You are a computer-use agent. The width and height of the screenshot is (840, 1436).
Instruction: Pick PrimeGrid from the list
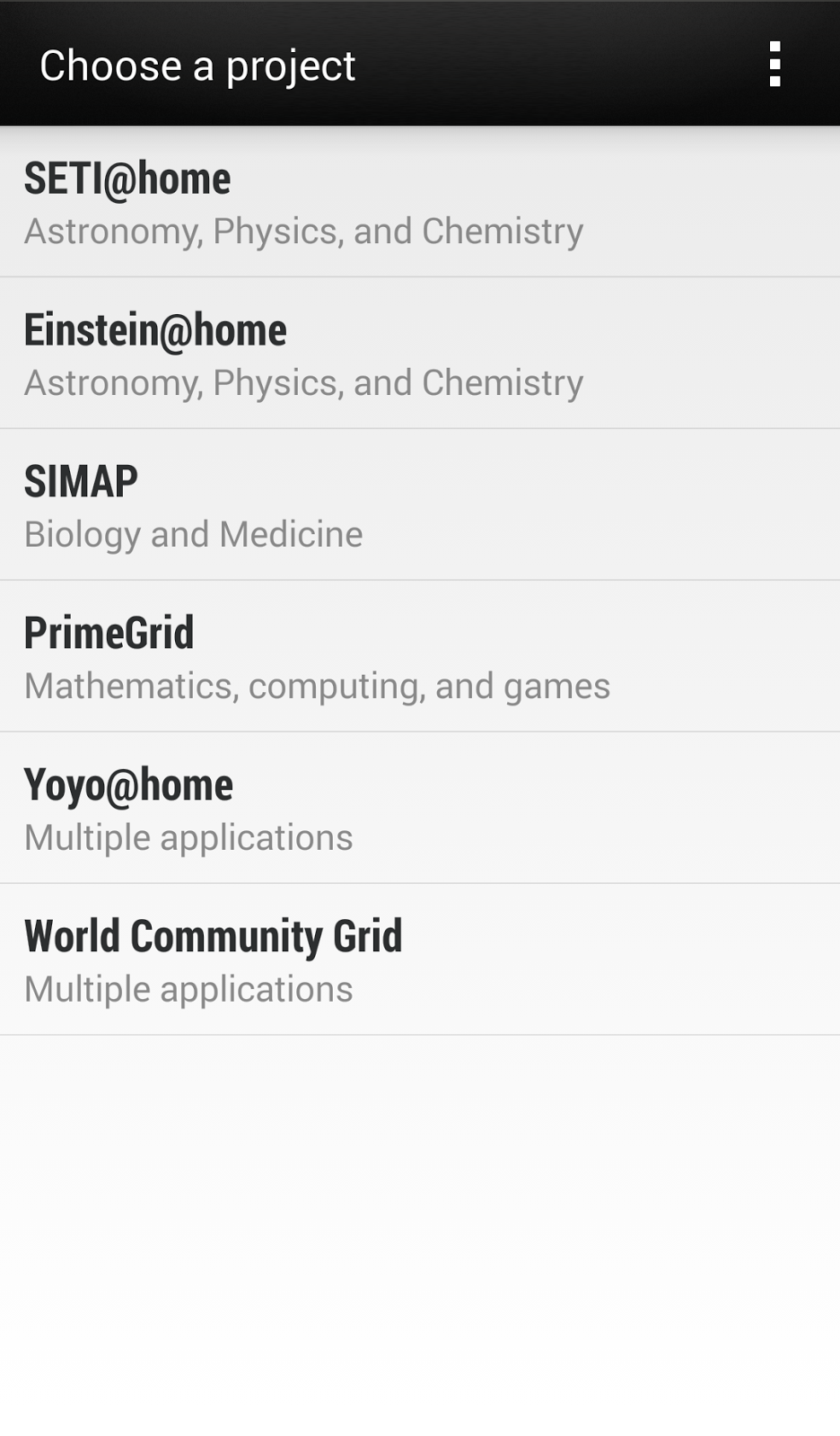(420, 656)
